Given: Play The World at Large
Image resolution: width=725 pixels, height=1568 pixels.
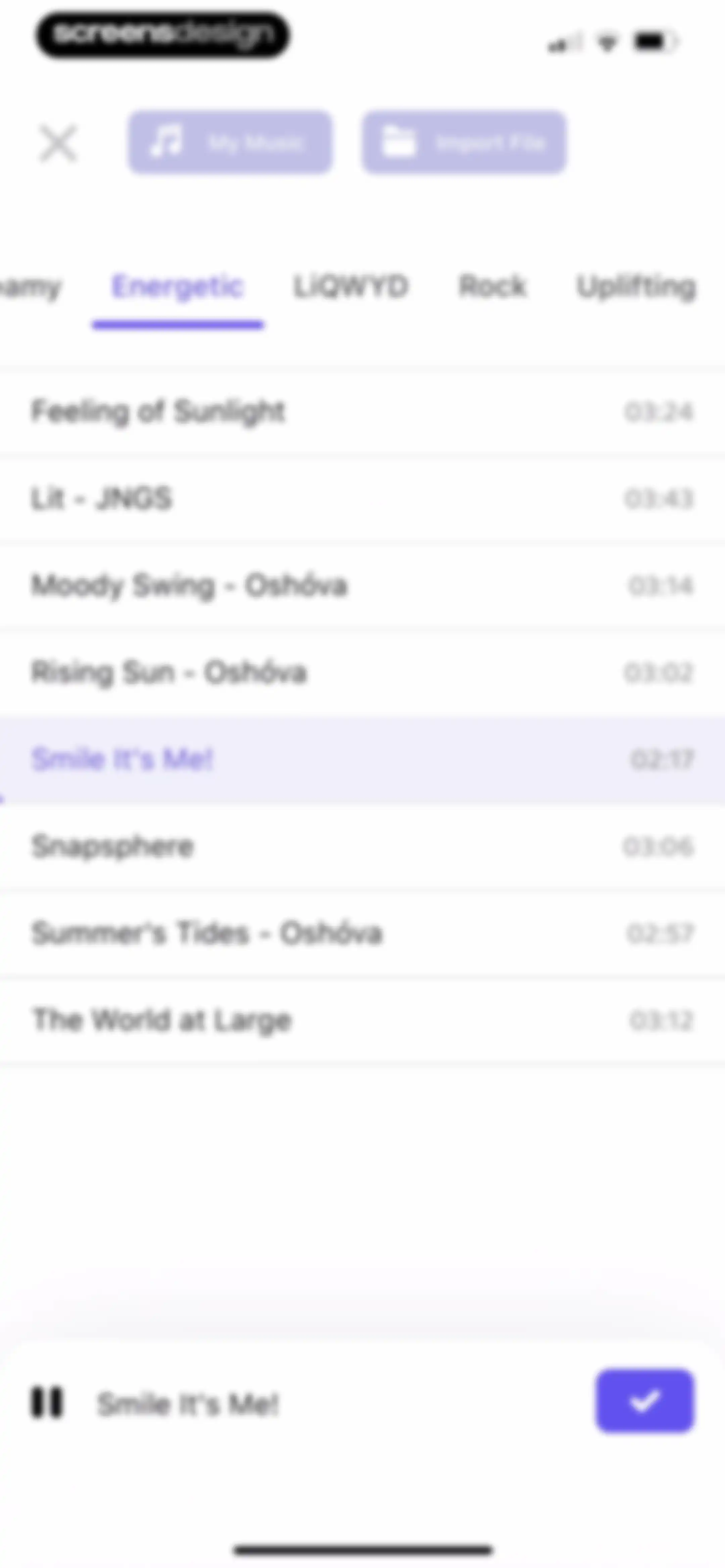Looking at the screenshot, I should point(362,1020).
